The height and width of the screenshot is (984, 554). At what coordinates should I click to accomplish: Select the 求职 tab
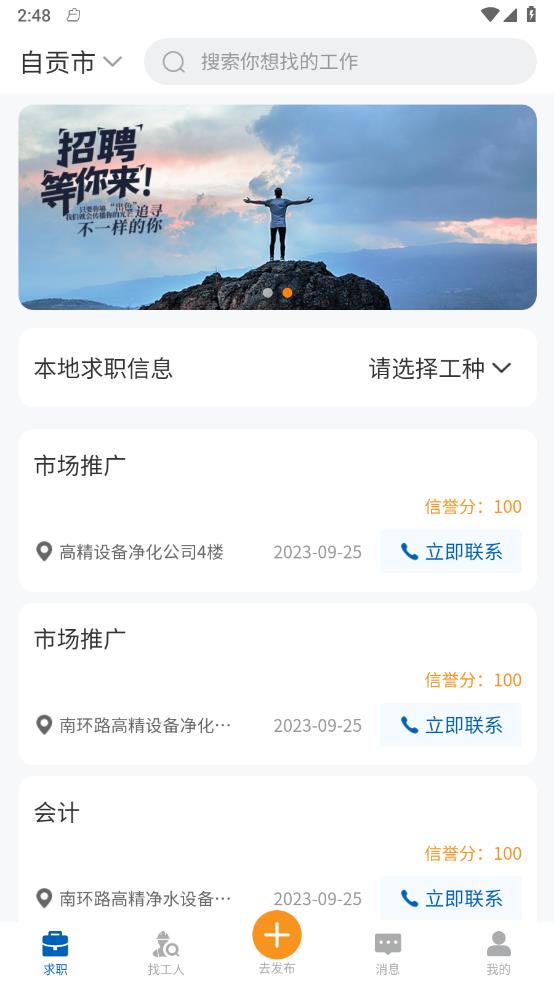pyautogui.click(x=55, y=953)
